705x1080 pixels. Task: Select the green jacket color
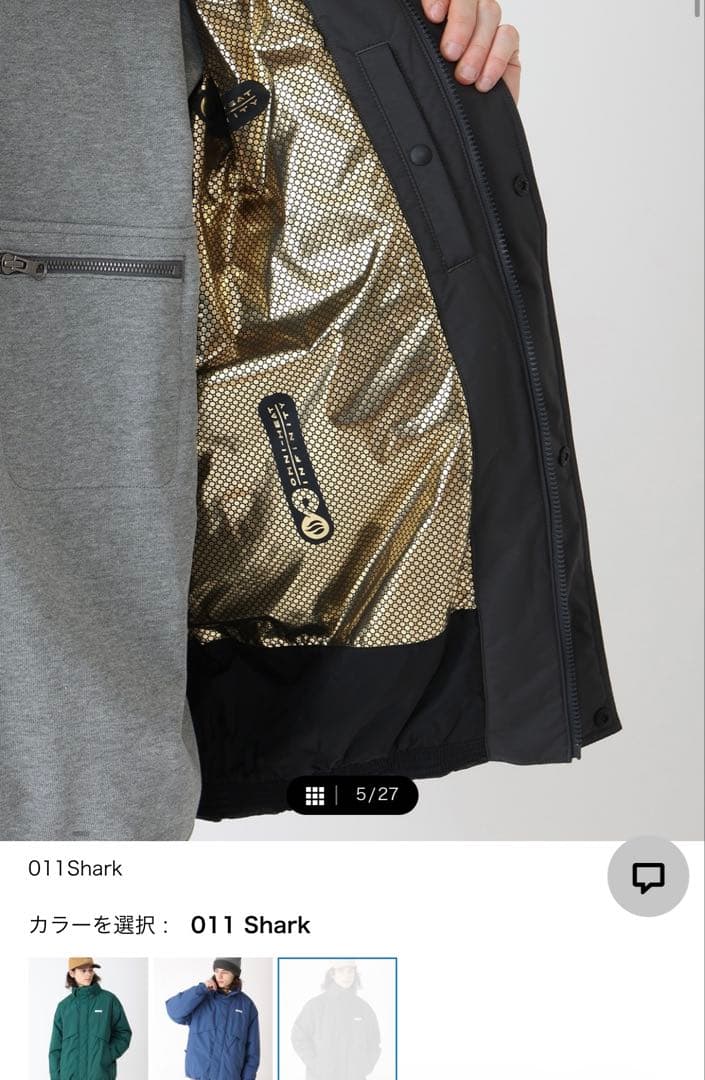88,1018
